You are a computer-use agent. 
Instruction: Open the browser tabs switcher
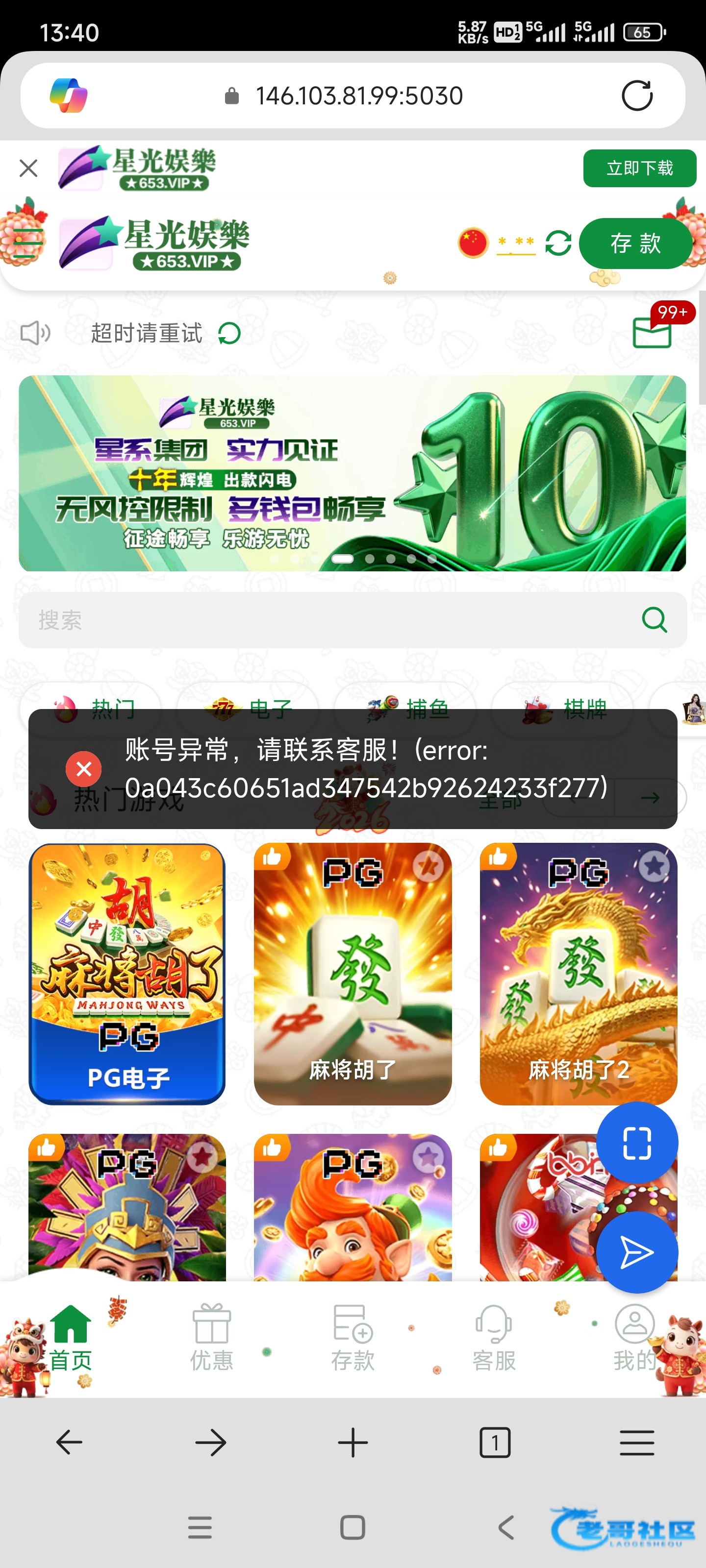click(x=495, y=1442)
